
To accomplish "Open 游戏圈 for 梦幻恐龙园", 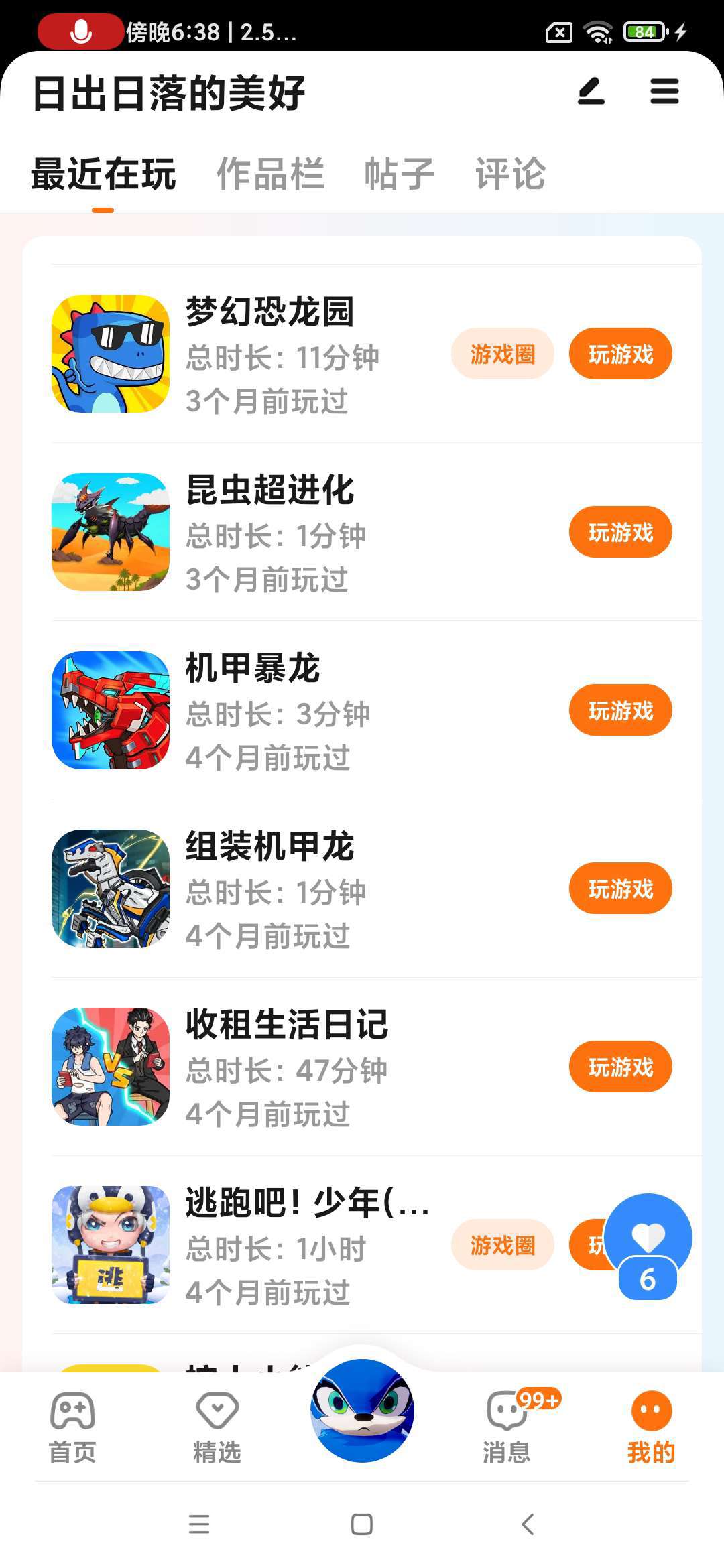I will [502, 354].
